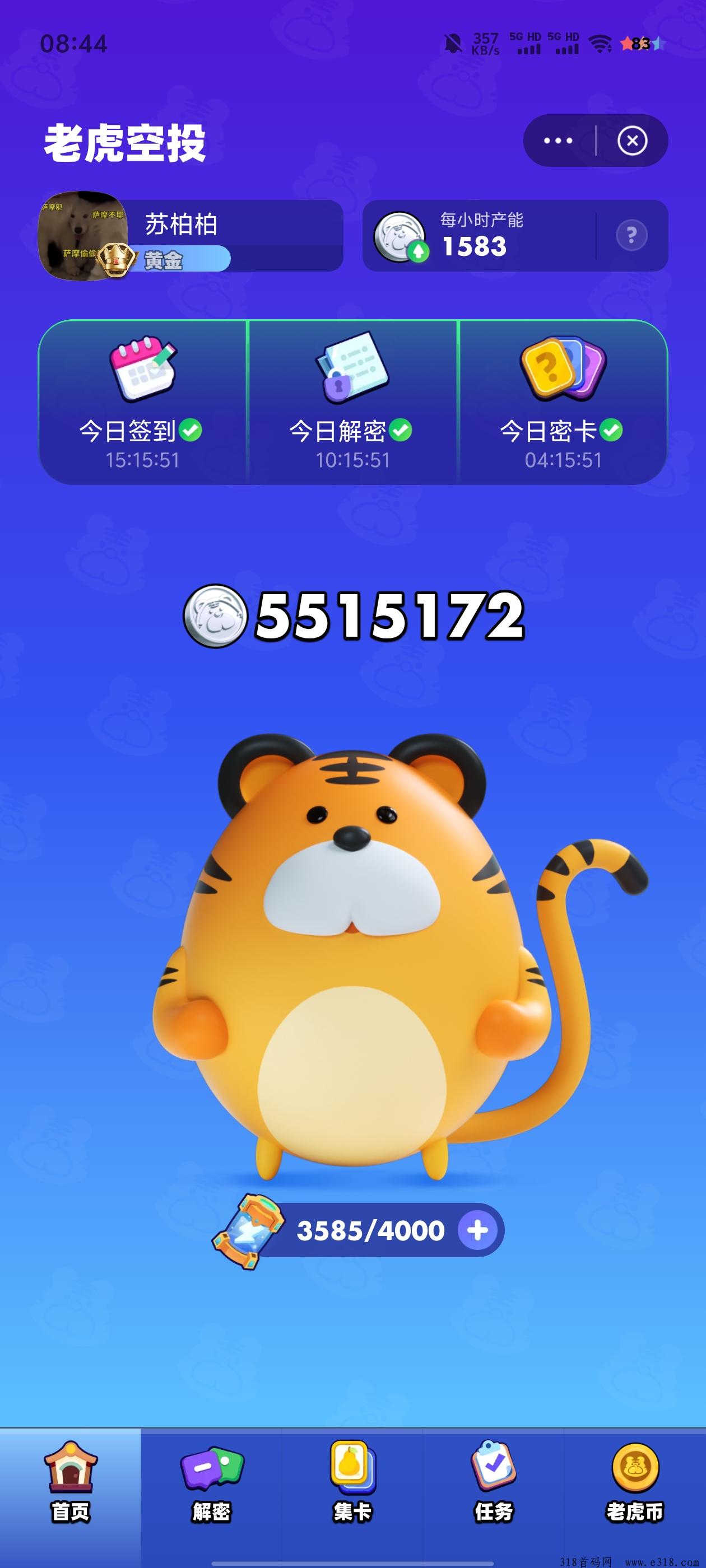
Task: Open 苏柏柏 profile card
Action: [x=191, y=236]
